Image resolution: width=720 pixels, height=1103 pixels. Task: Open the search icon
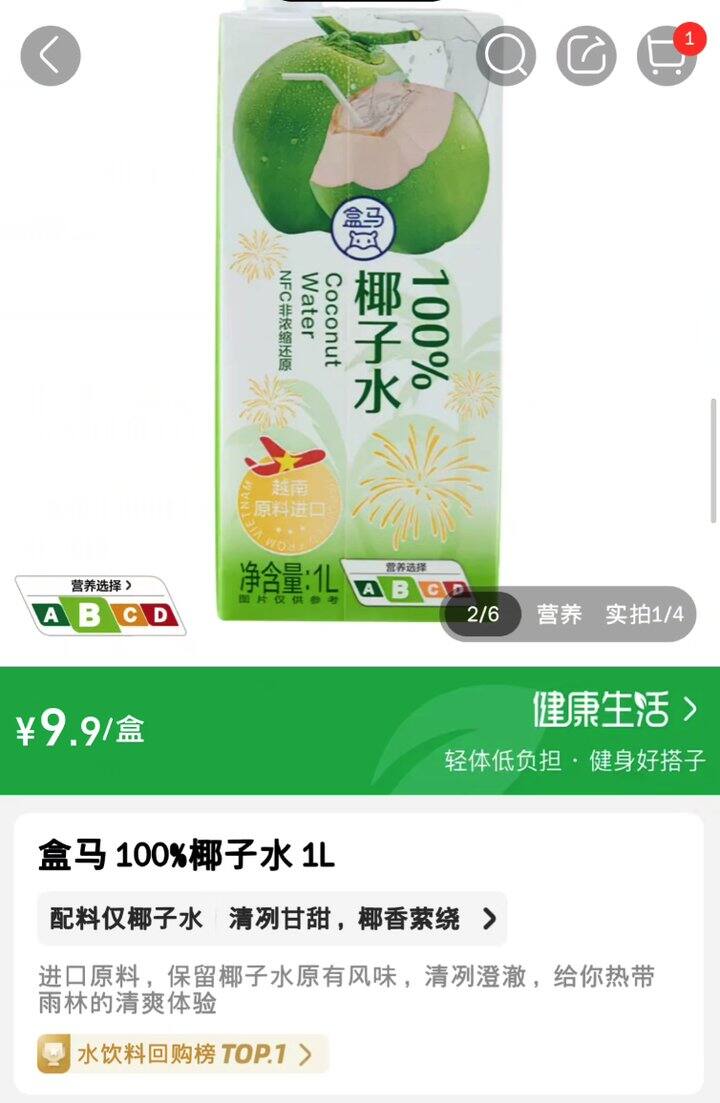point(506,56)
